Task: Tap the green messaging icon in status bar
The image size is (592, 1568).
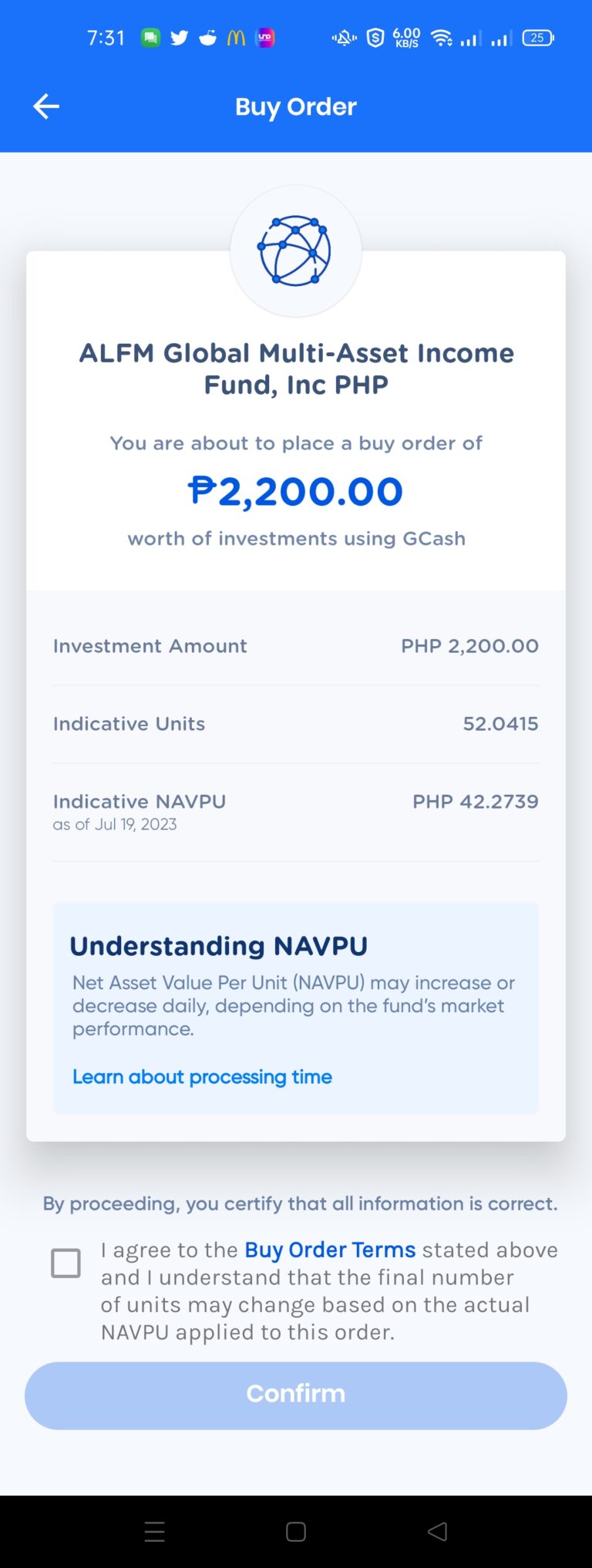Action: 150,37
